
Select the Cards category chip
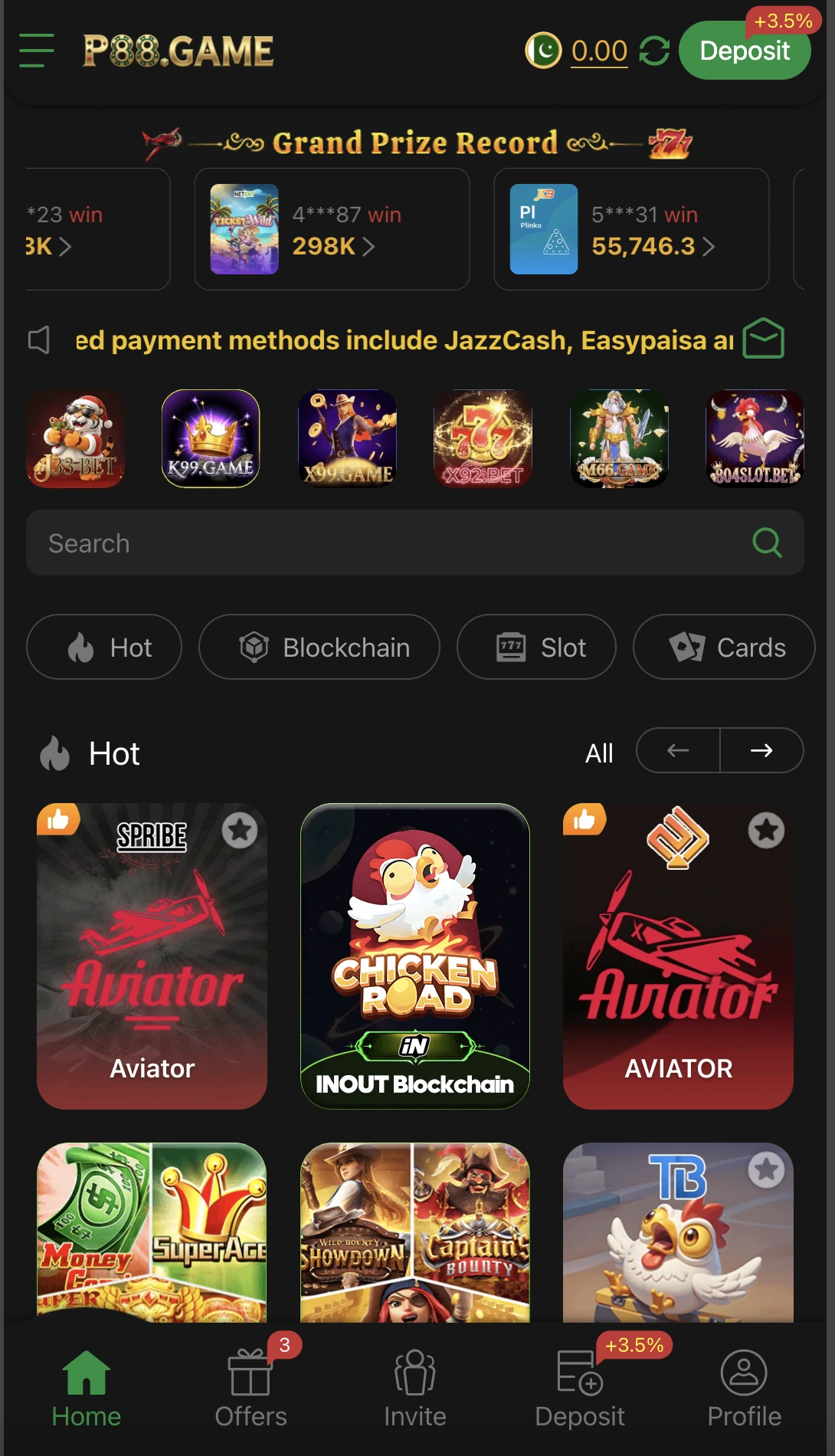(x=724, y=648)
